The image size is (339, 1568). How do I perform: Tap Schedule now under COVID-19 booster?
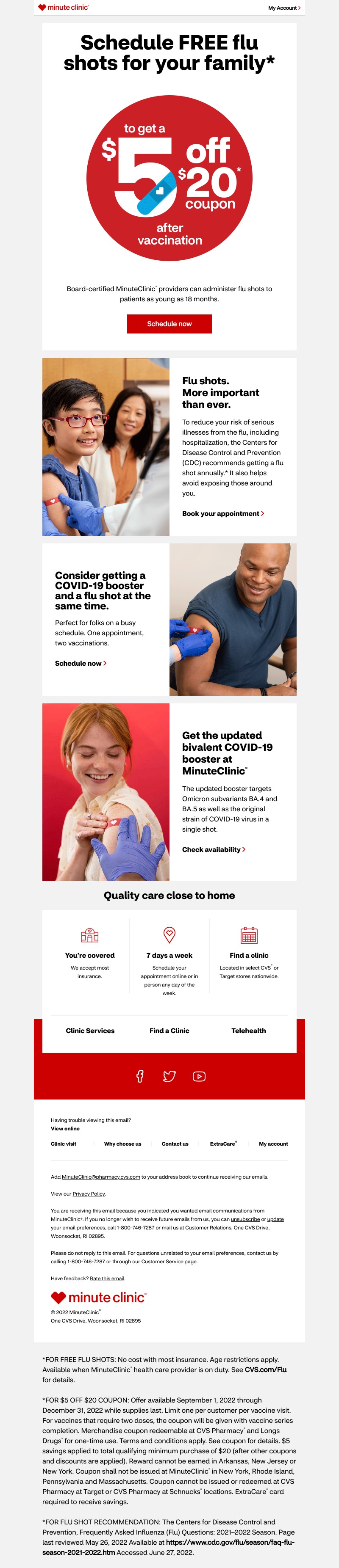81,664
